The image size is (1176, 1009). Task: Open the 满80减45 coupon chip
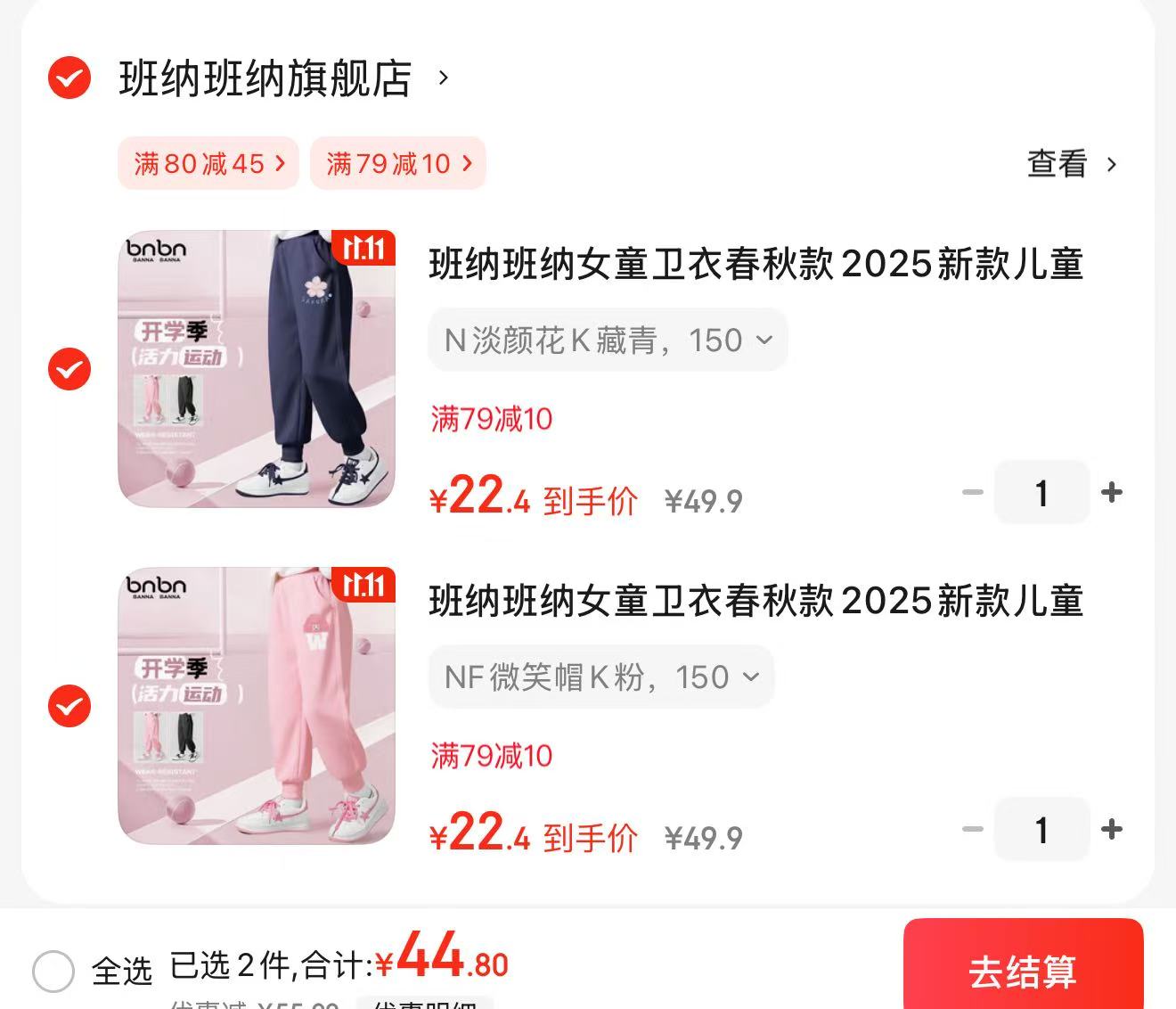tap(208, 163)
